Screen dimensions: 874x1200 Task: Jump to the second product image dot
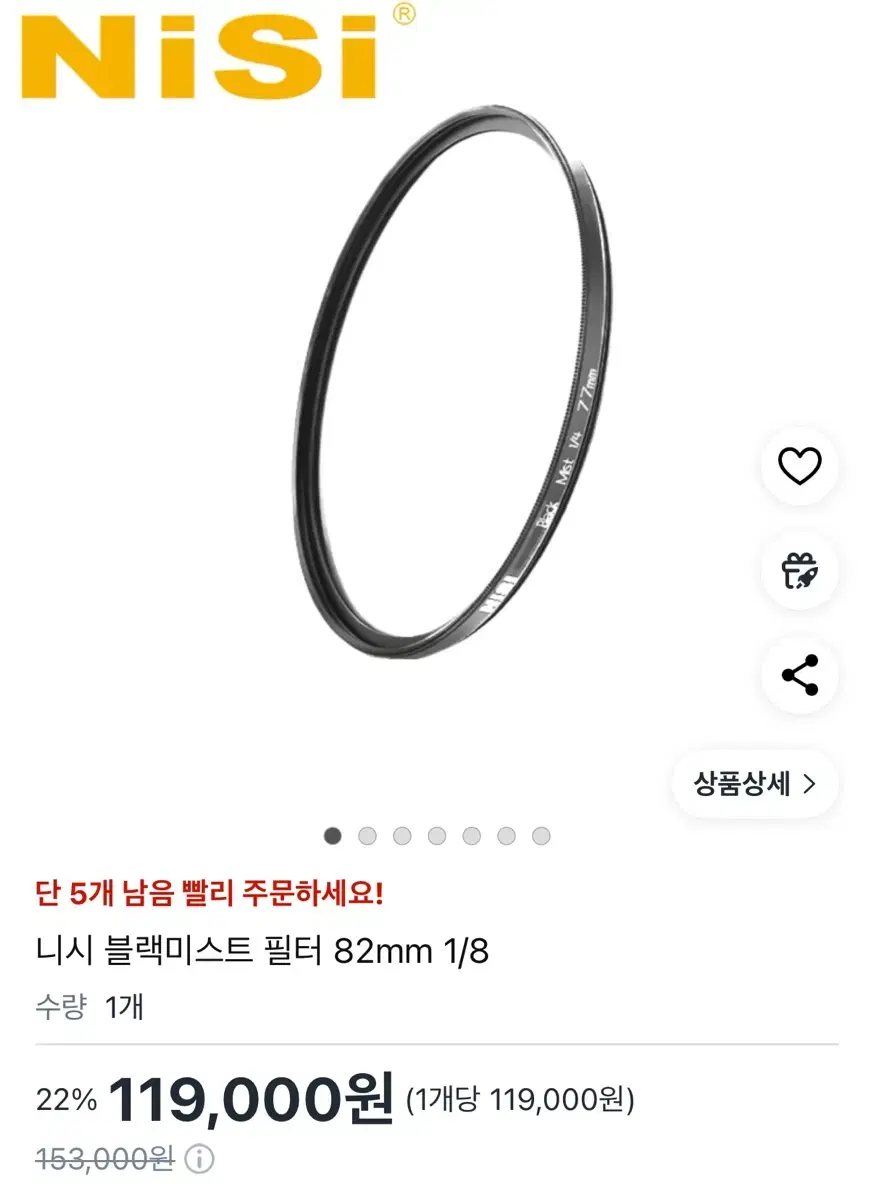pyautogui.click(x=368, y=836)
